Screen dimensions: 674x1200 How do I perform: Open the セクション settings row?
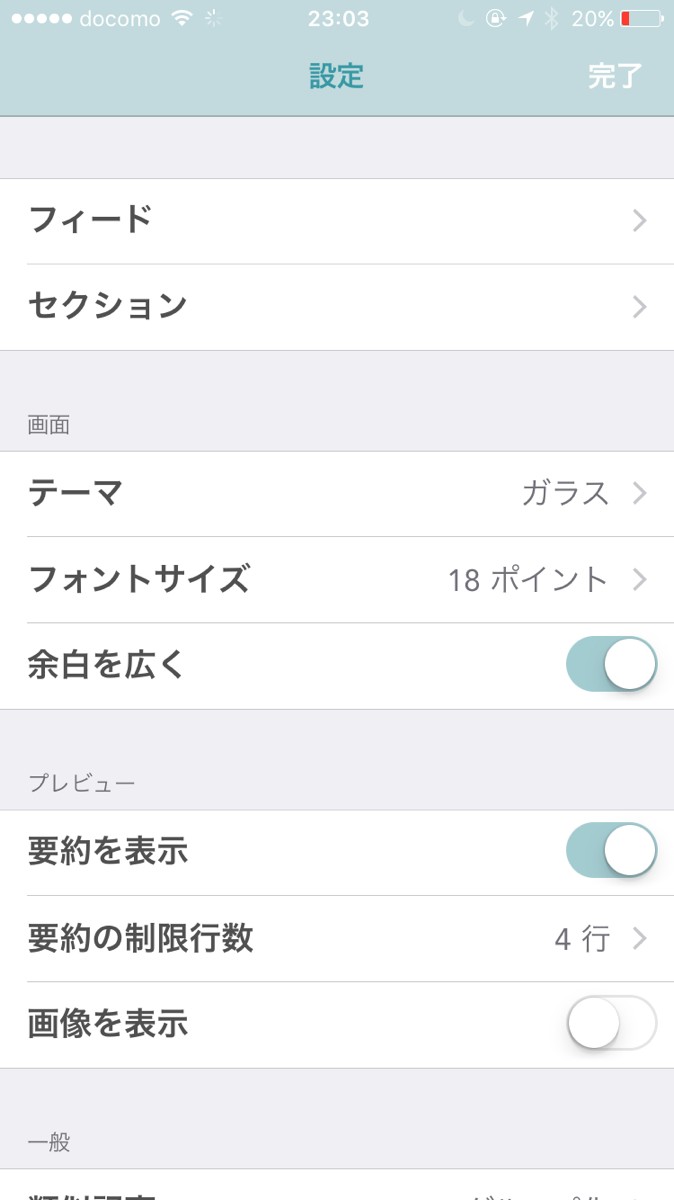point(337,307)
